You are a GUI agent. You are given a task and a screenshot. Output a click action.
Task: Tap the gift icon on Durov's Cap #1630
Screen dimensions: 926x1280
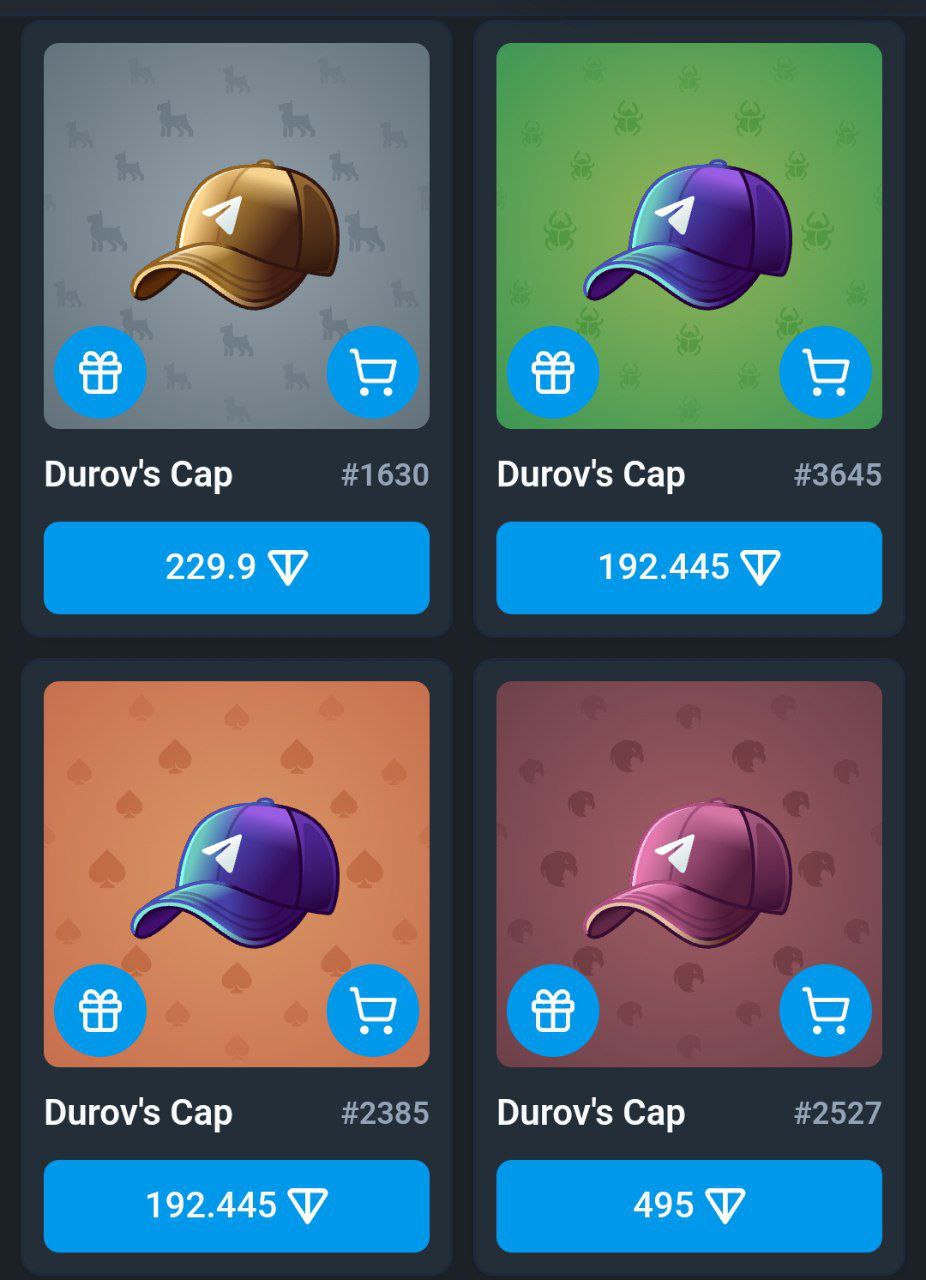100,372
